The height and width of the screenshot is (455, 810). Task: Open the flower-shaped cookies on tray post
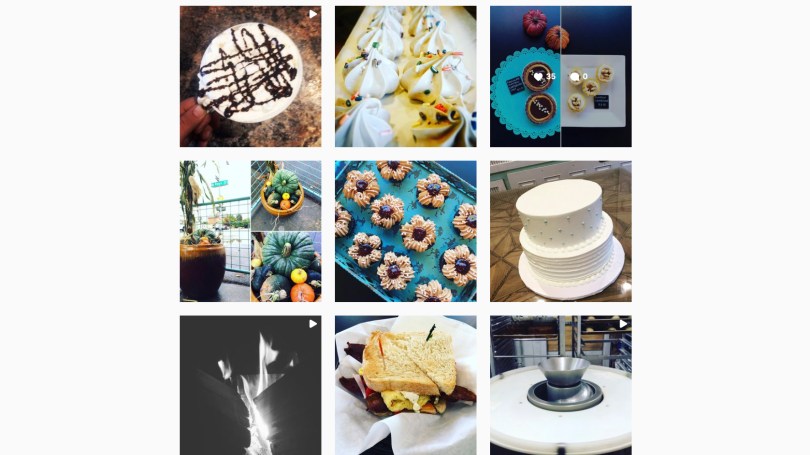point(405,231)
